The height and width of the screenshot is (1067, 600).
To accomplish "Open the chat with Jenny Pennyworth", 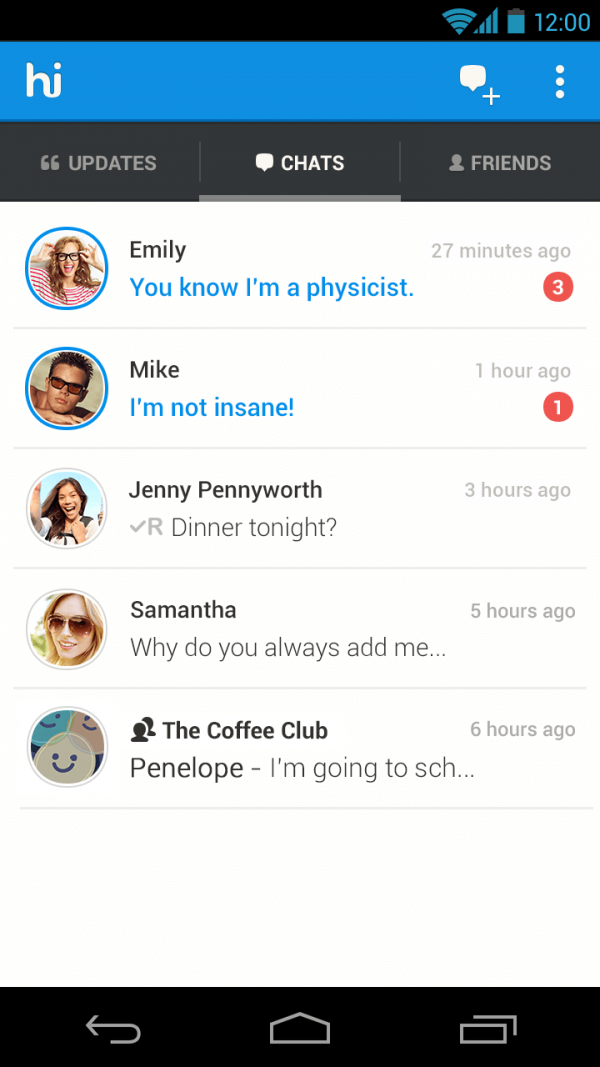I will 300,508.
